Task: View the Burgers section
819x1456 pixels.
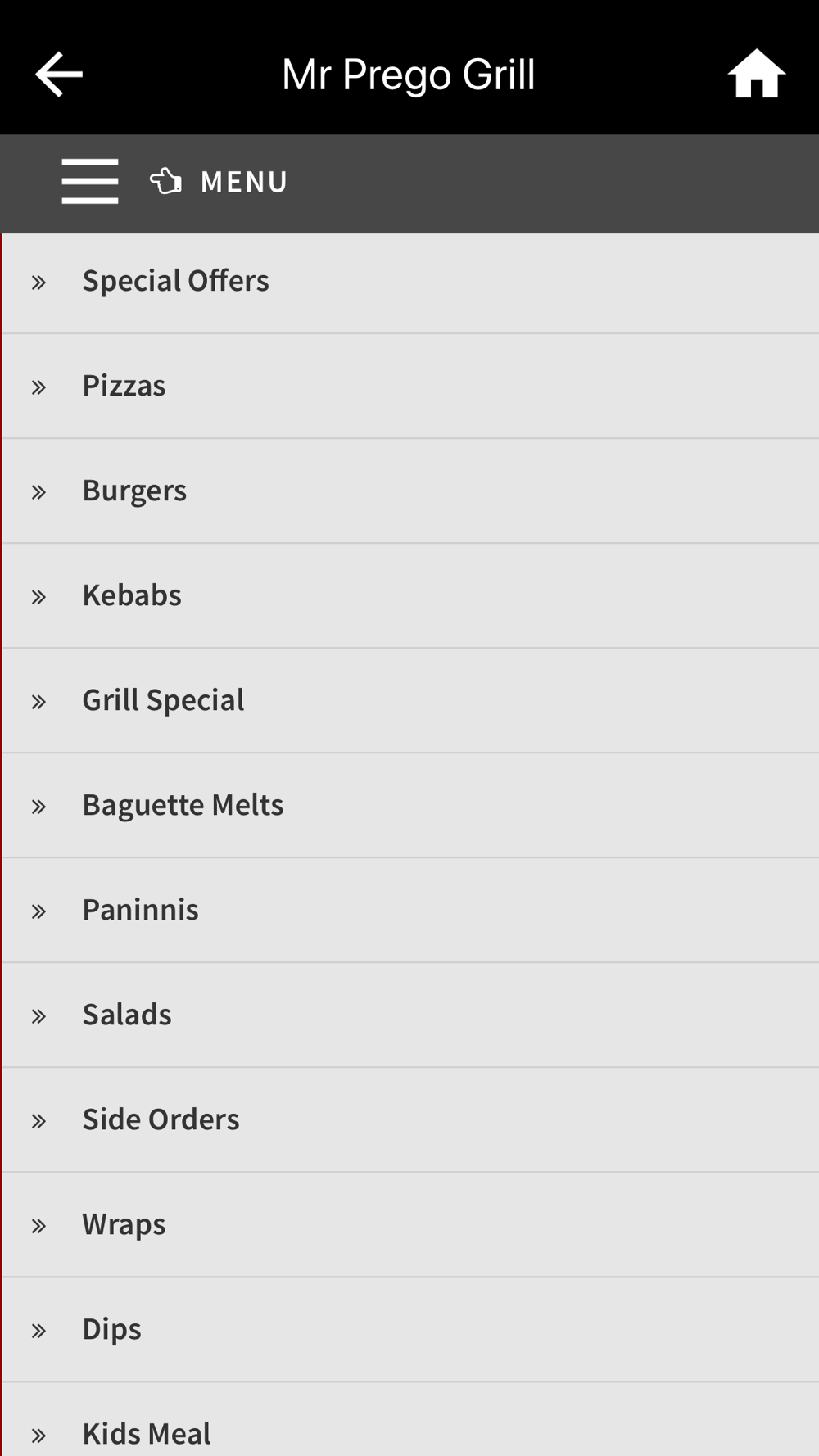Action: (x=410, y=491)
